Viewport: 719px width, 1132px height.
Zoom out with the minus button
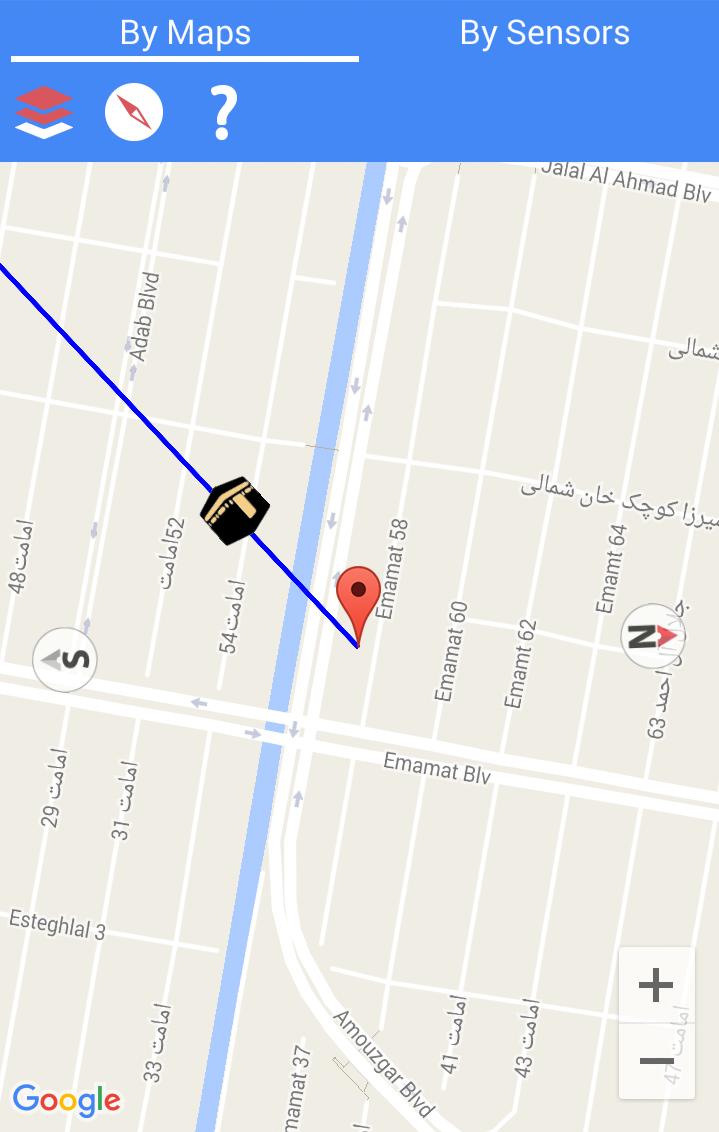tap(656, 1061)
